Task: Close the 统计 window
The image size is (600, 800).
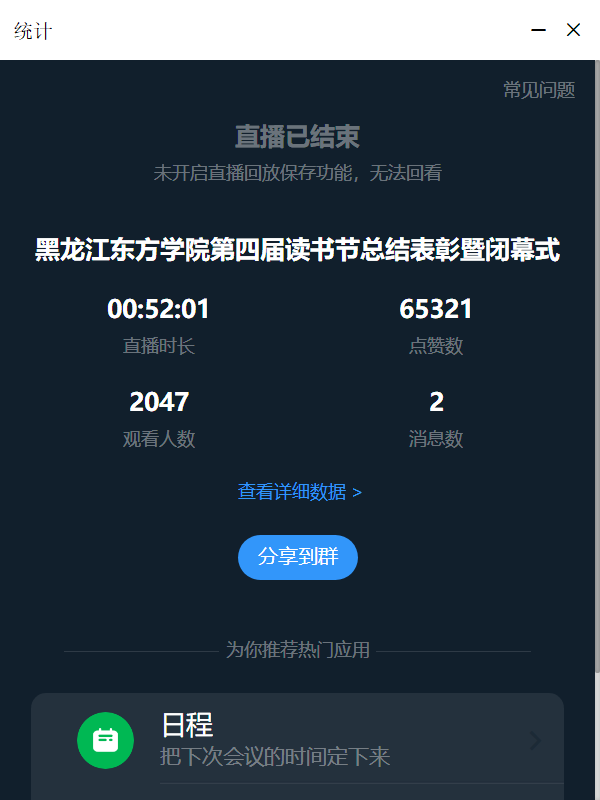Action: click(x=573, y=30)
